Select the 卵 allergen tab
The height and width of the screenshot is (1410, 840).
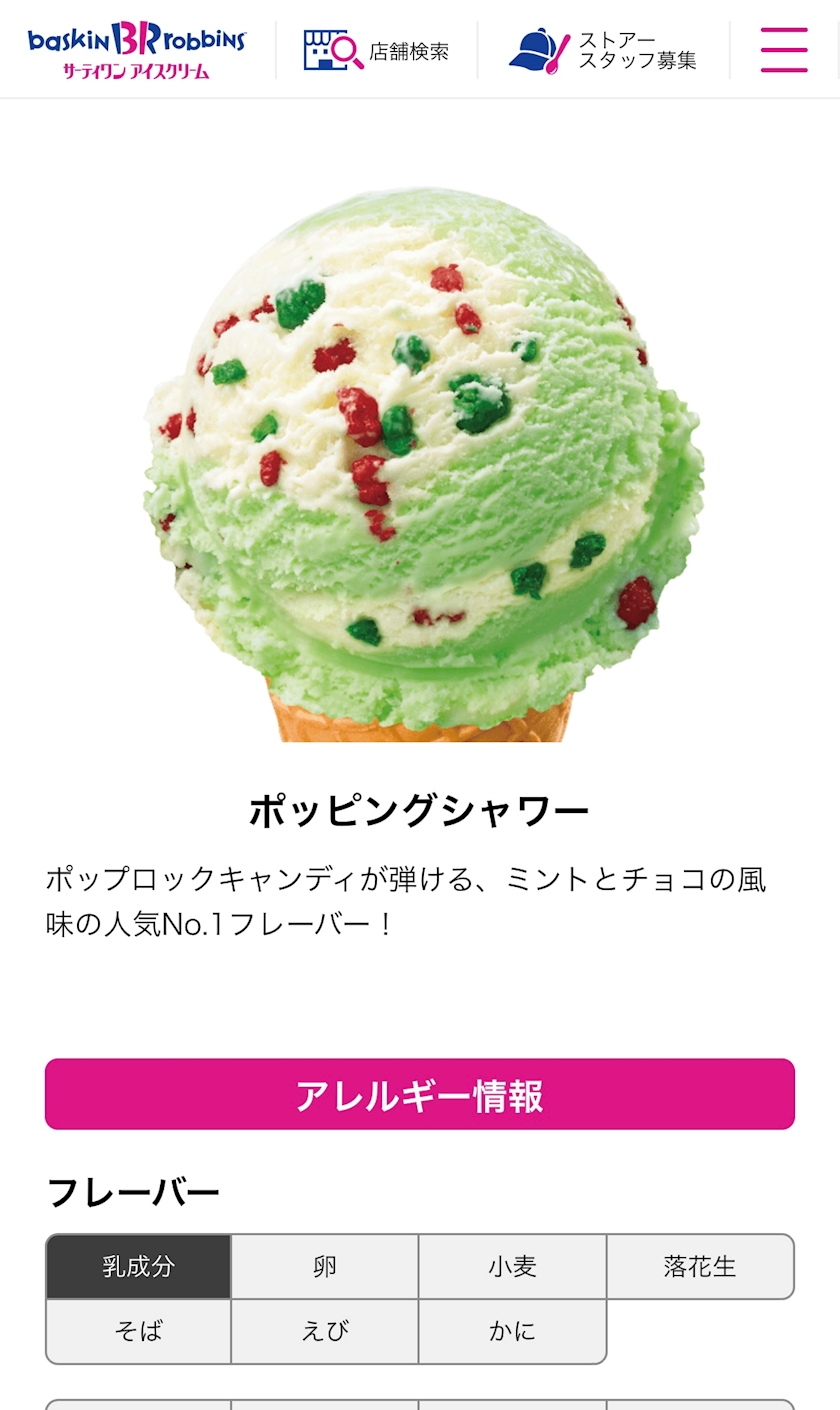tap(325, 1267)
